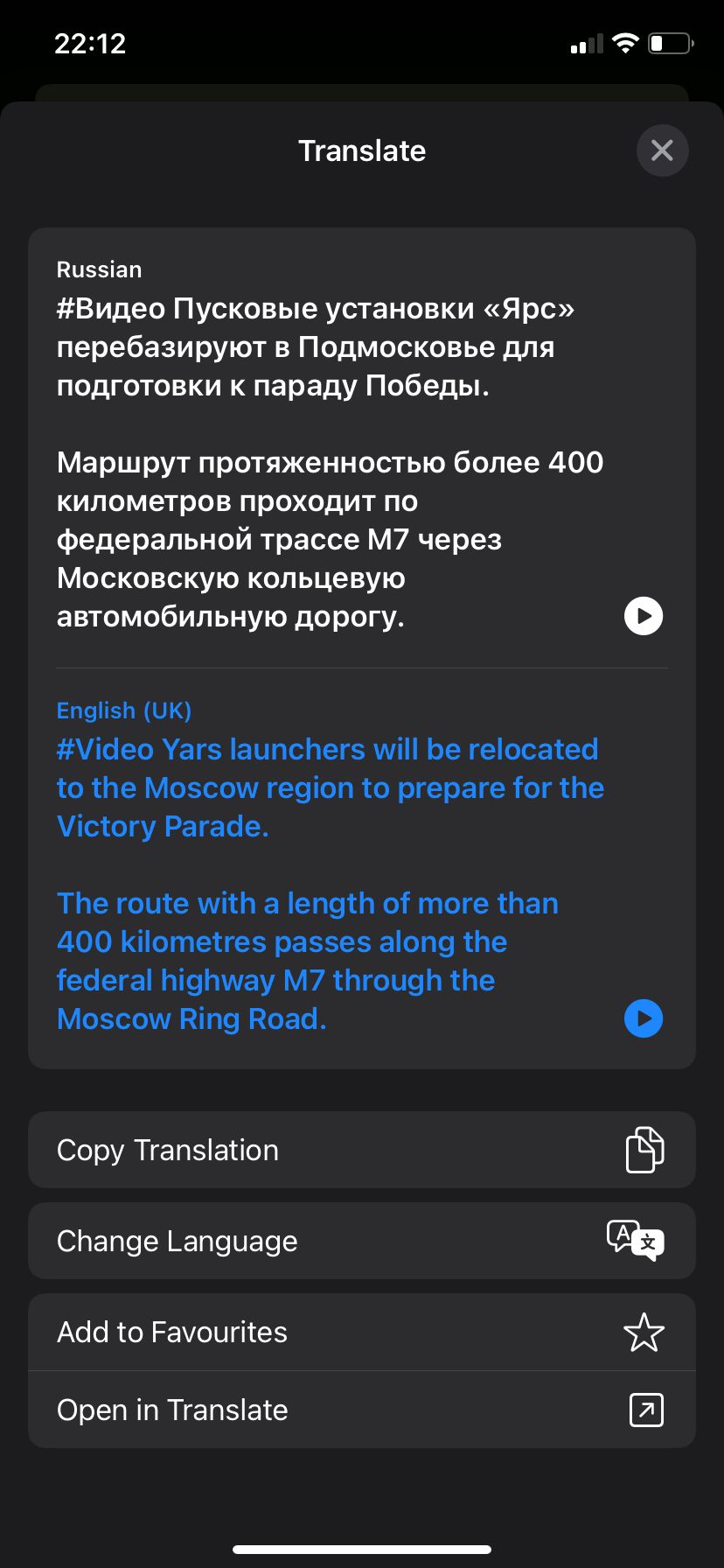
Task: Open Change Language option
Action: coord(362,1241)
